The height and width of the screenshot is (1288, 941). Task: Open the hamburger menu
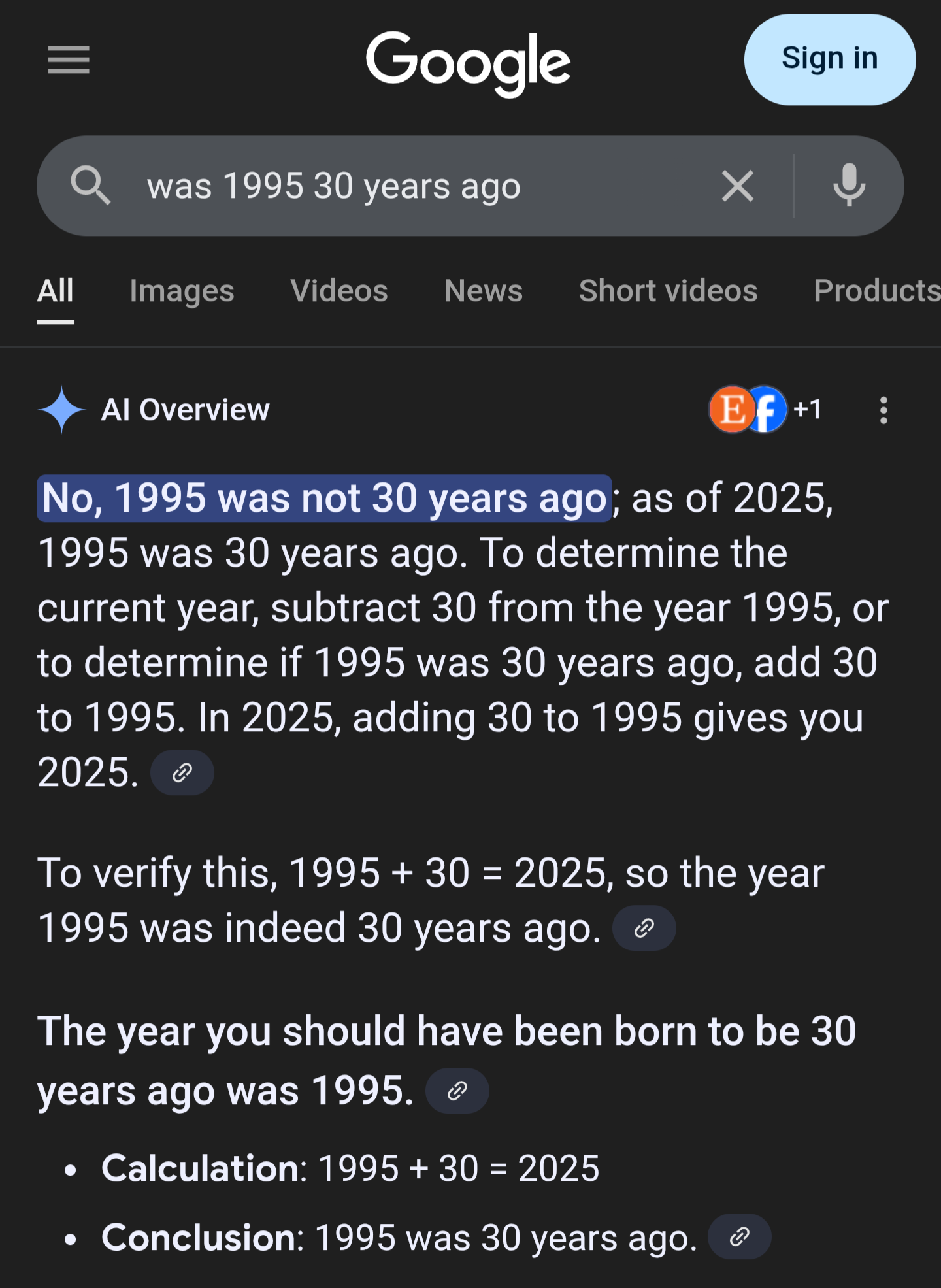(69, 60)
